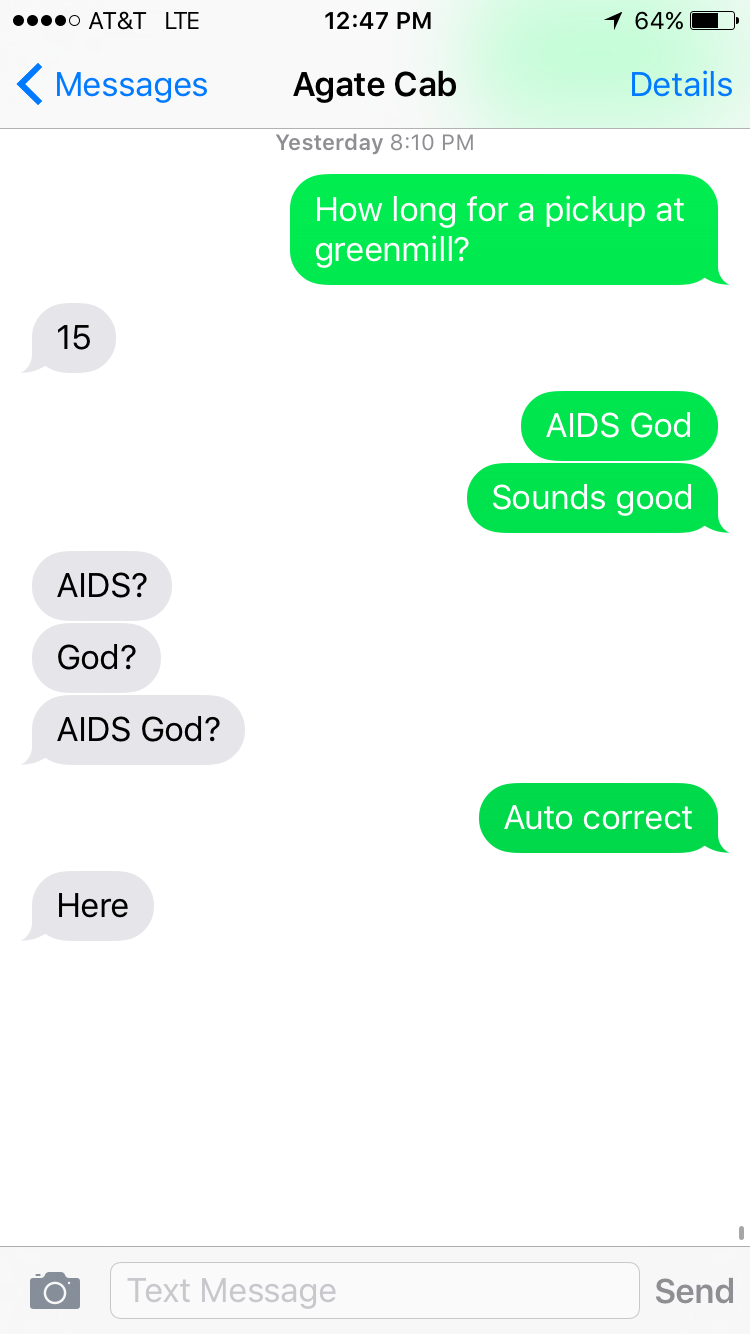Go back to Messages list
750x1334 pixels.
pos(112,85)
